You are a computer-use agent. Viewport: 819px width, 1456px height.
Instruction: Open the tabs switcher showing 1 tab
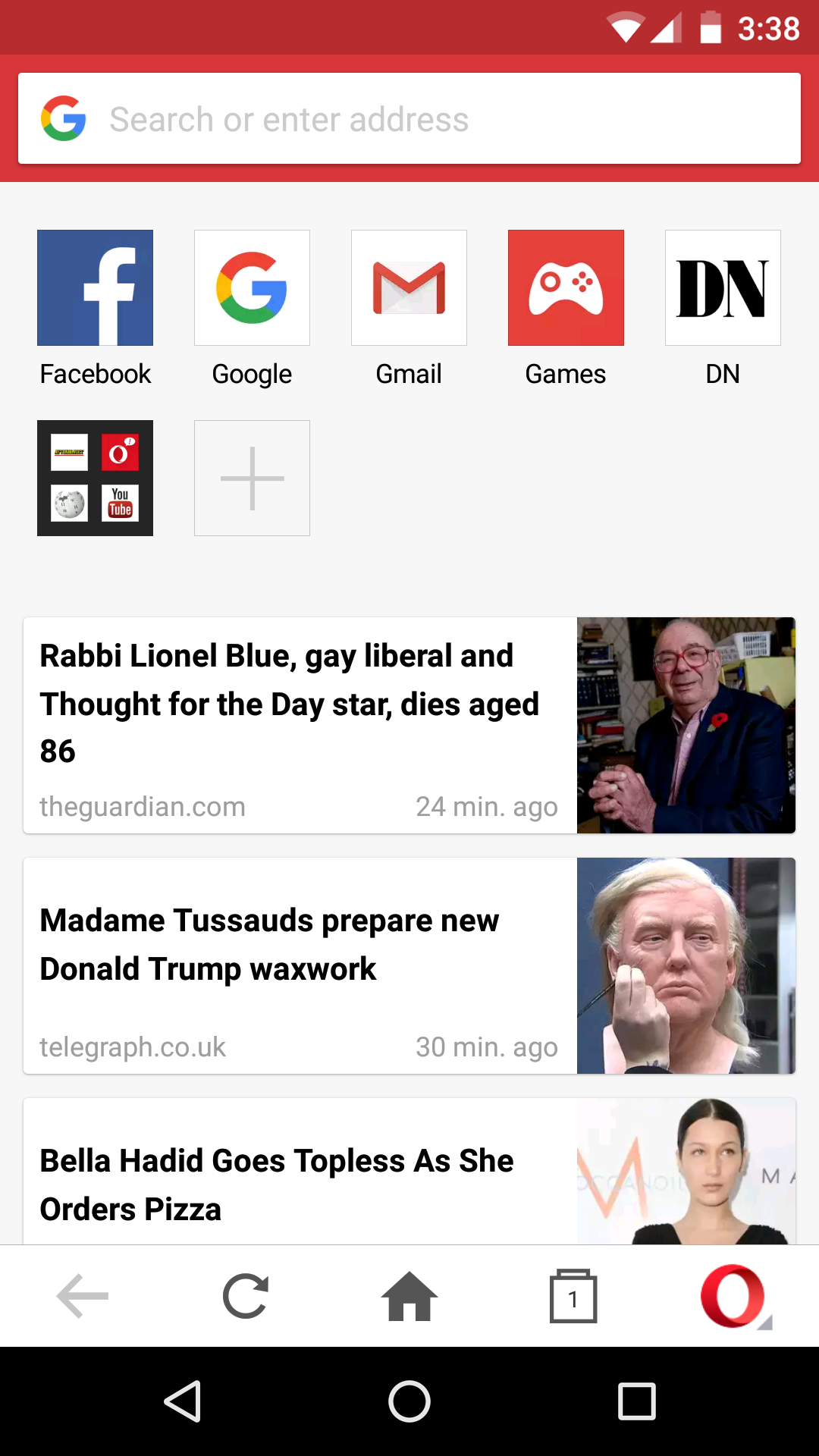(x=573, y=1296)
